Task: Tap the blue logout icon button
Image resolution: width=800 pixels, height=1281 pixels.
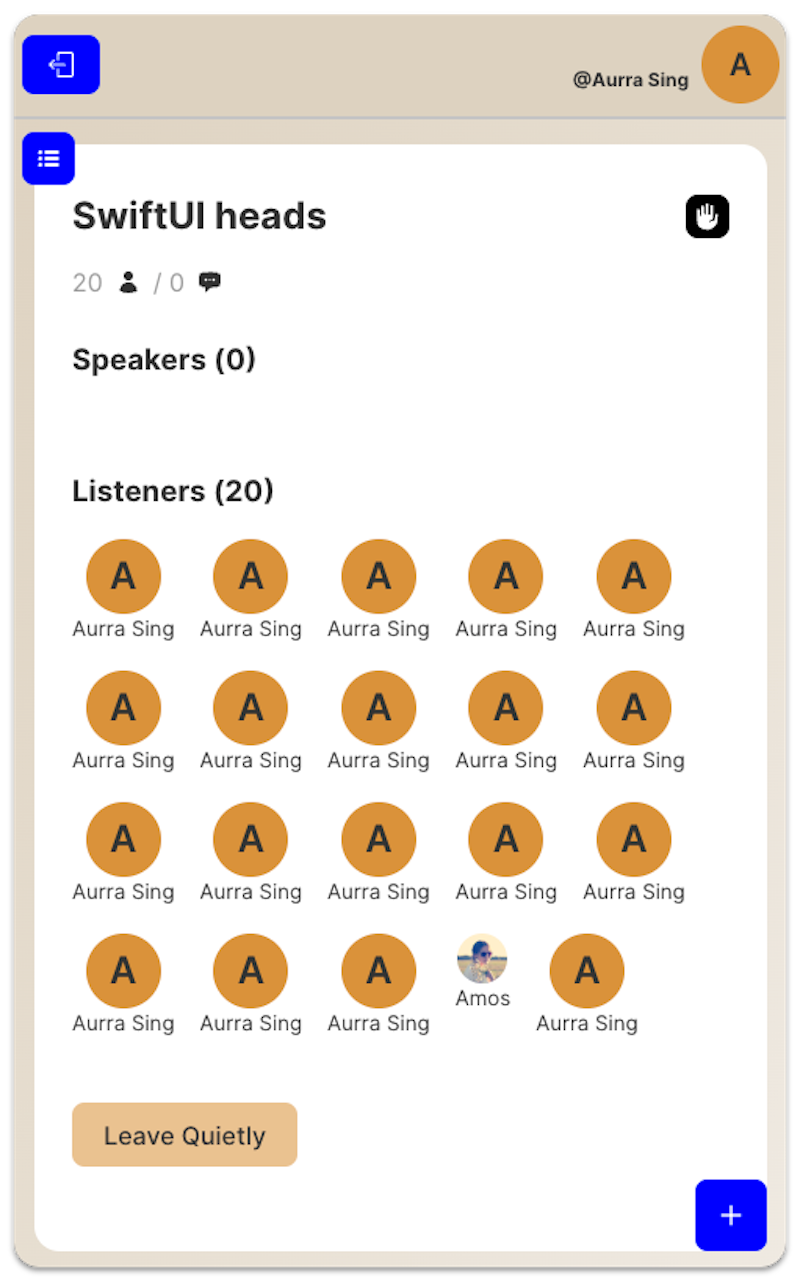Action: (61, 65)
